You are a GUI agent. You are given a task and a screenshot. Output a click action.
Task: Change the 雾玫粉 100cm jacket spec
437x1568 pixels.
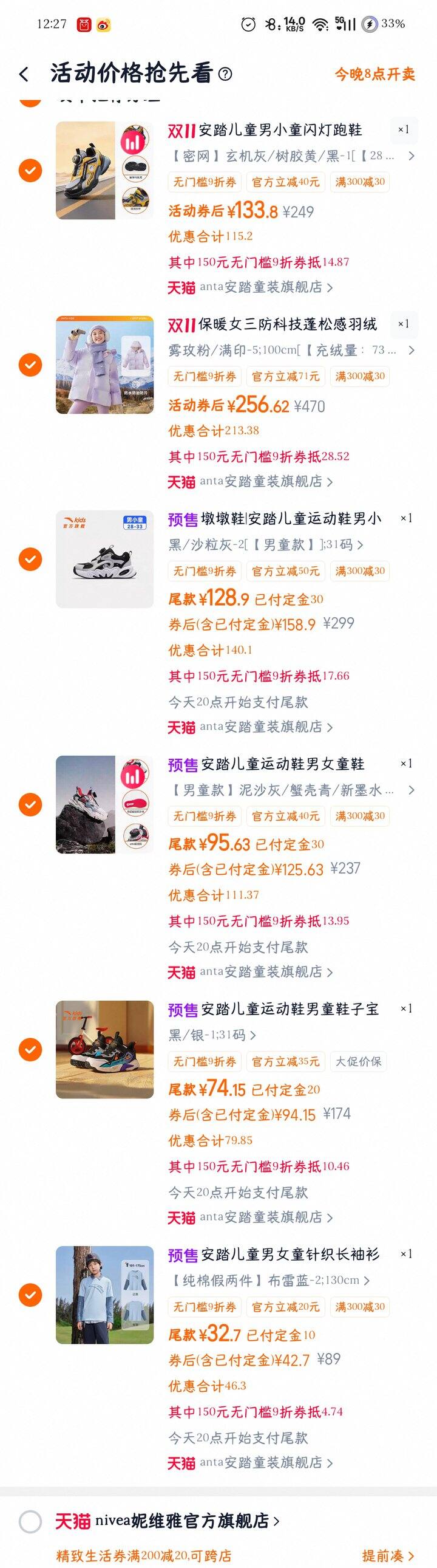[292, 350]
